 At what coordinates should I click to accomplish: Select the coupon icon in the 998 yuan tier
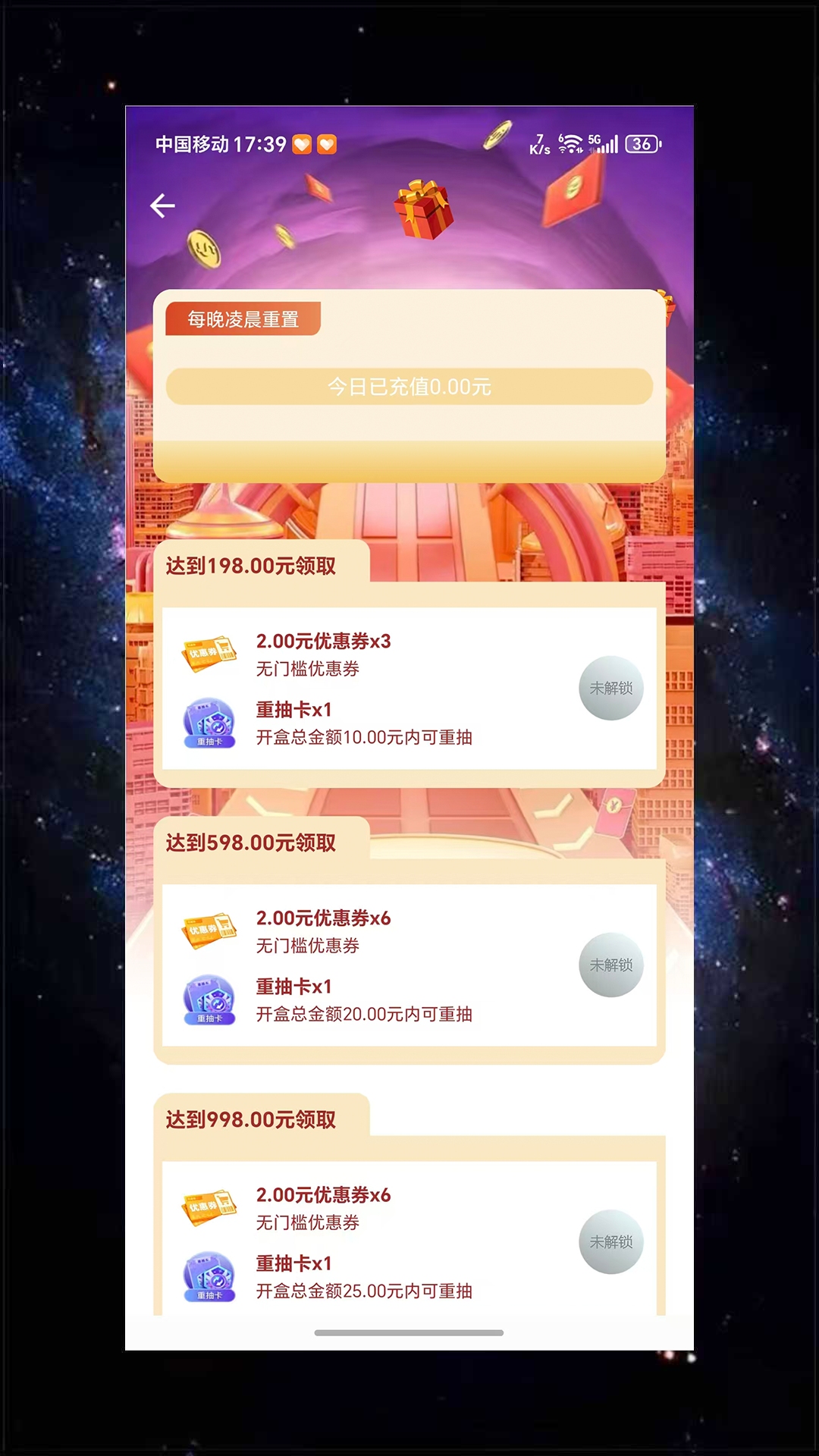[x=210, y=1206]
